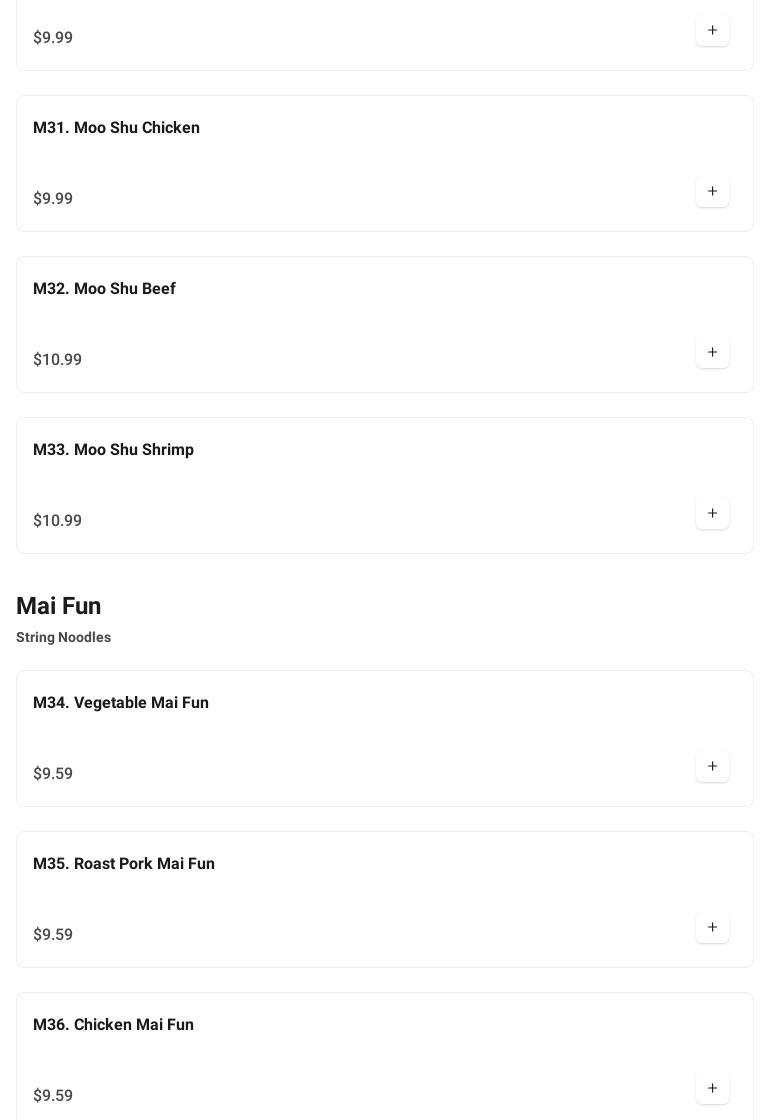This screenshot has width=770, height=1120.
Task: Open M33 Moo Shu Shrimp card
Action: point(113,450)
